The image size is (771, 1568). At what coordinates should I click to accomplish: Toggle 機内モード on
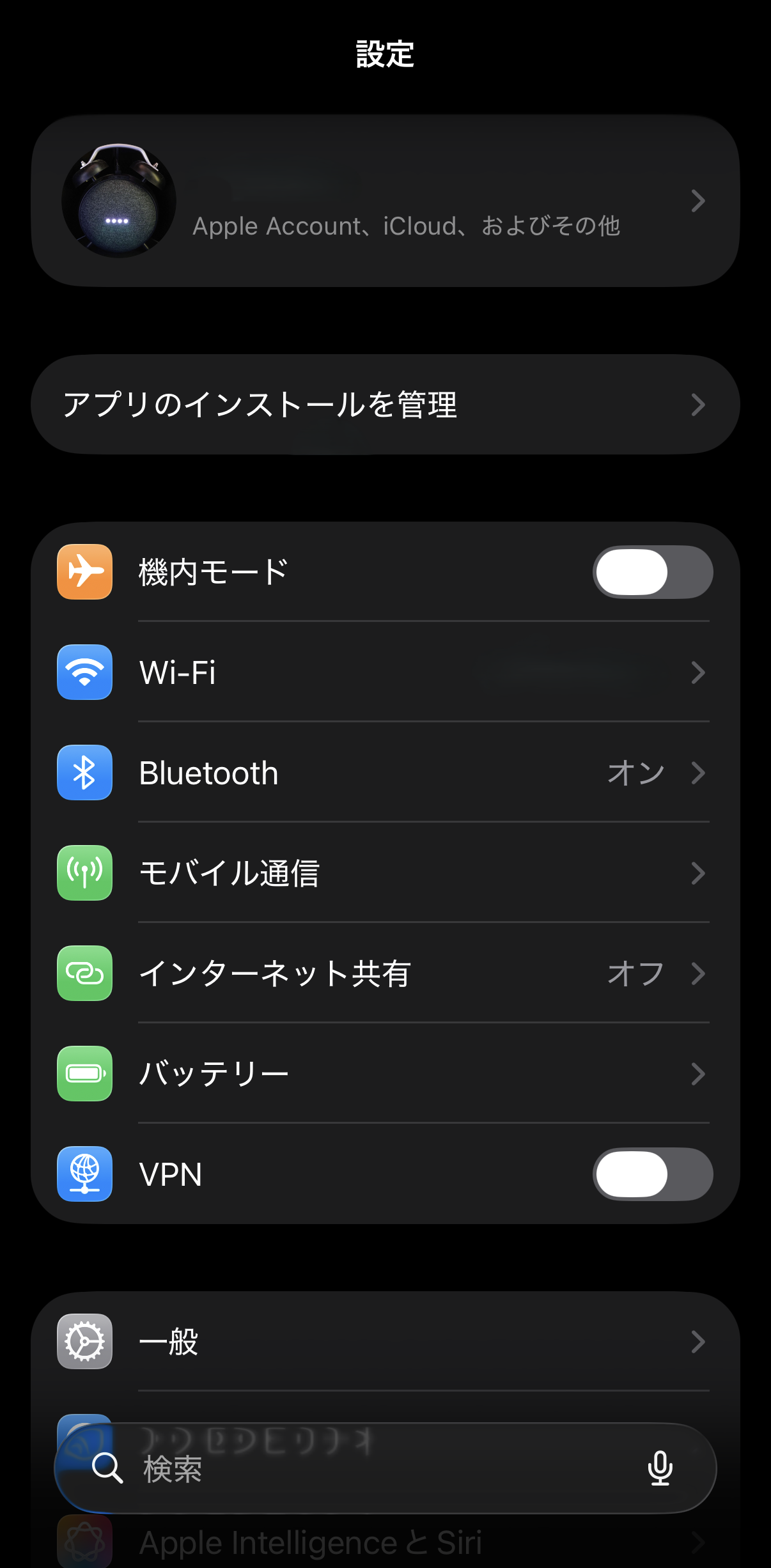[x=652, y=571]
